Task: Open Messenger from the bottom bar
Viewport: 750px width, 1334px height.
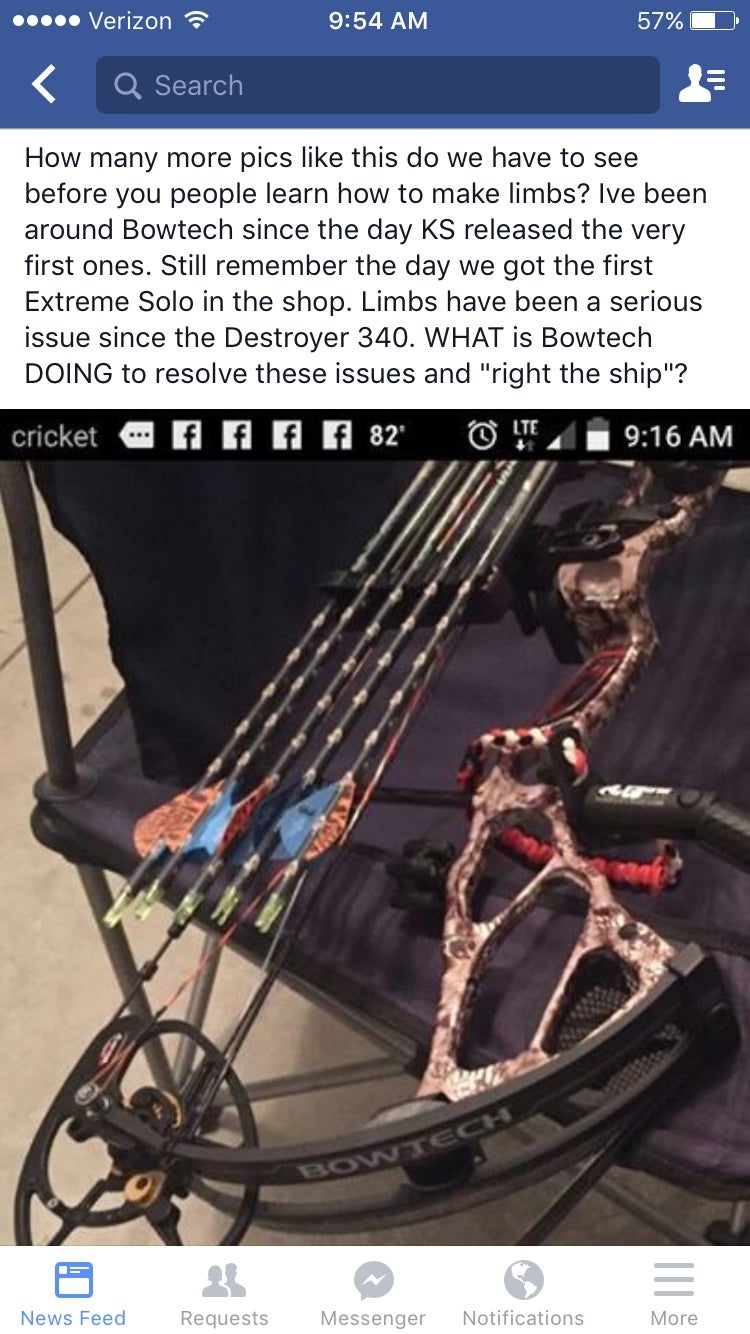Action: point(373,1278)
